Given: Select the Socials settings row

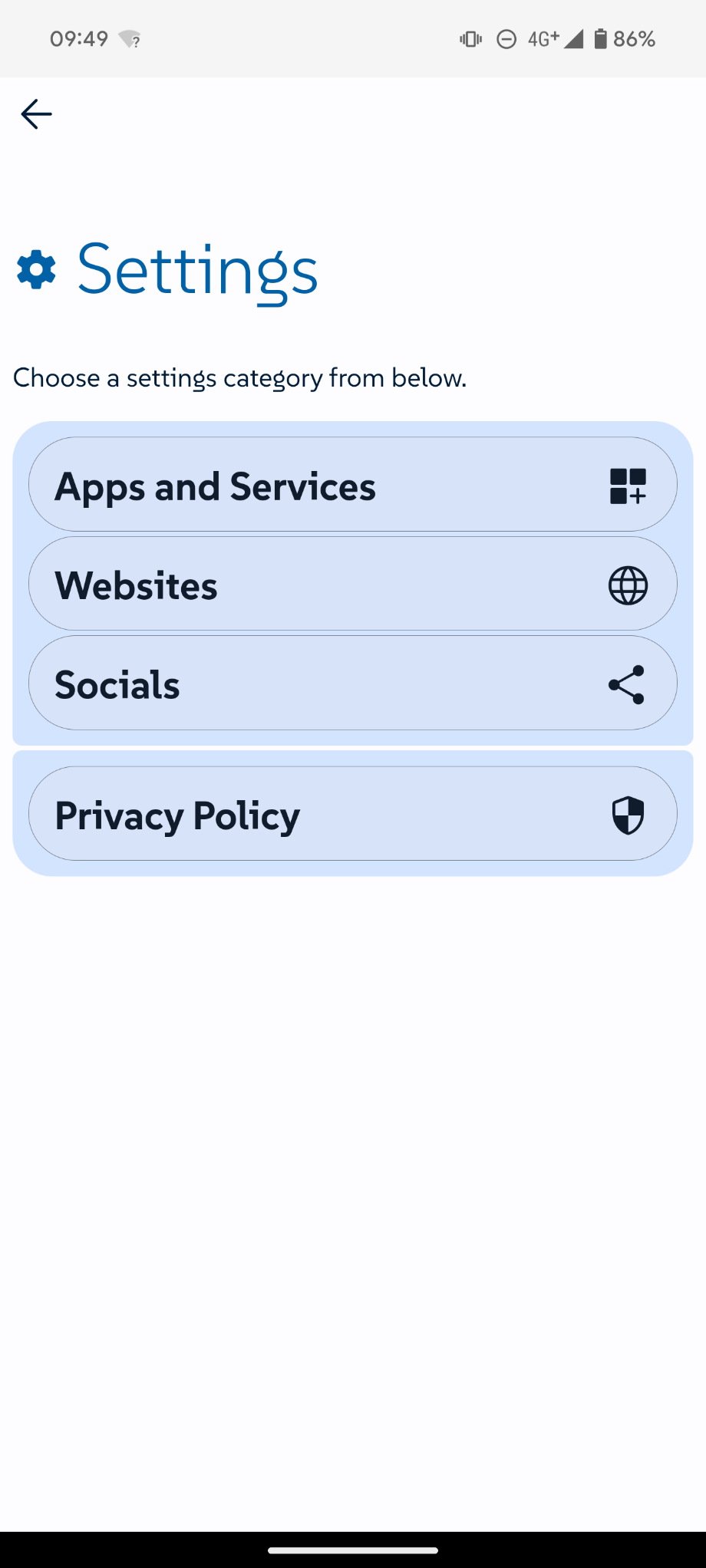Looking at the screenshot, I should tap(353, 683).
